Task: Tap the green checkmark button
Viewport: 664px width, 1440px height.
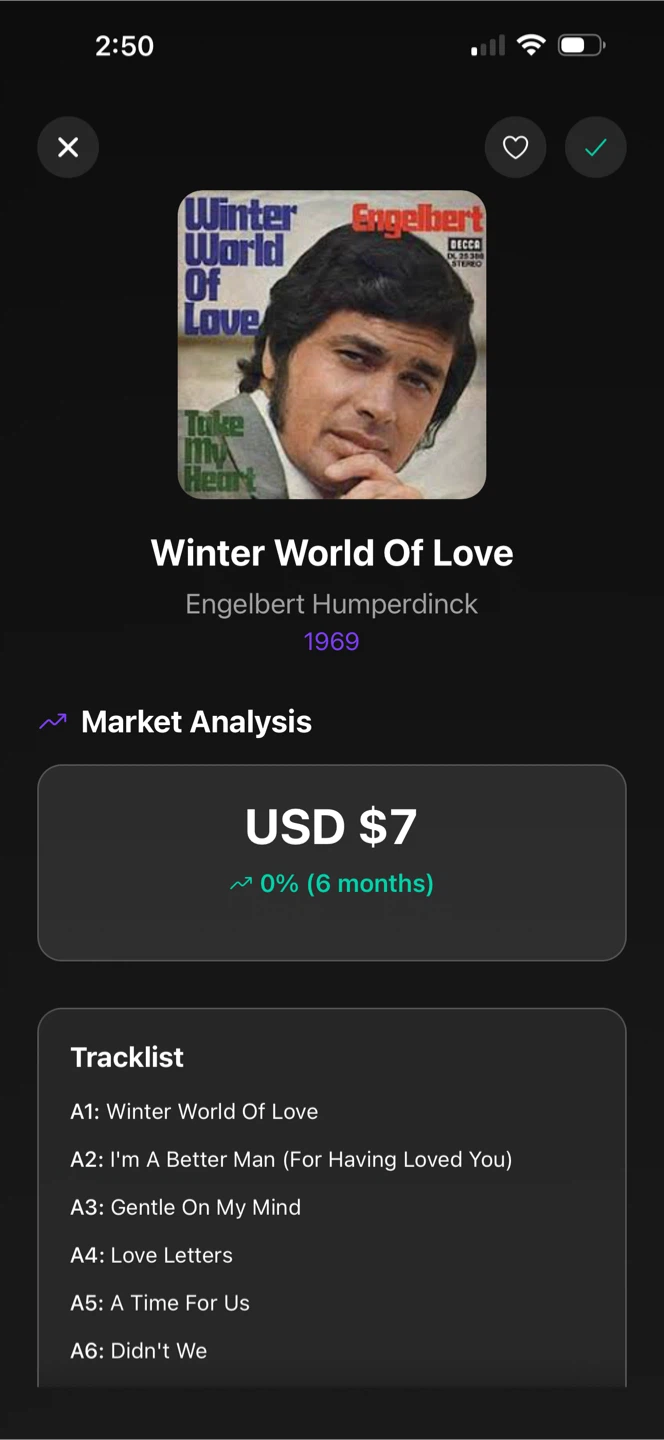Action: 596,148
